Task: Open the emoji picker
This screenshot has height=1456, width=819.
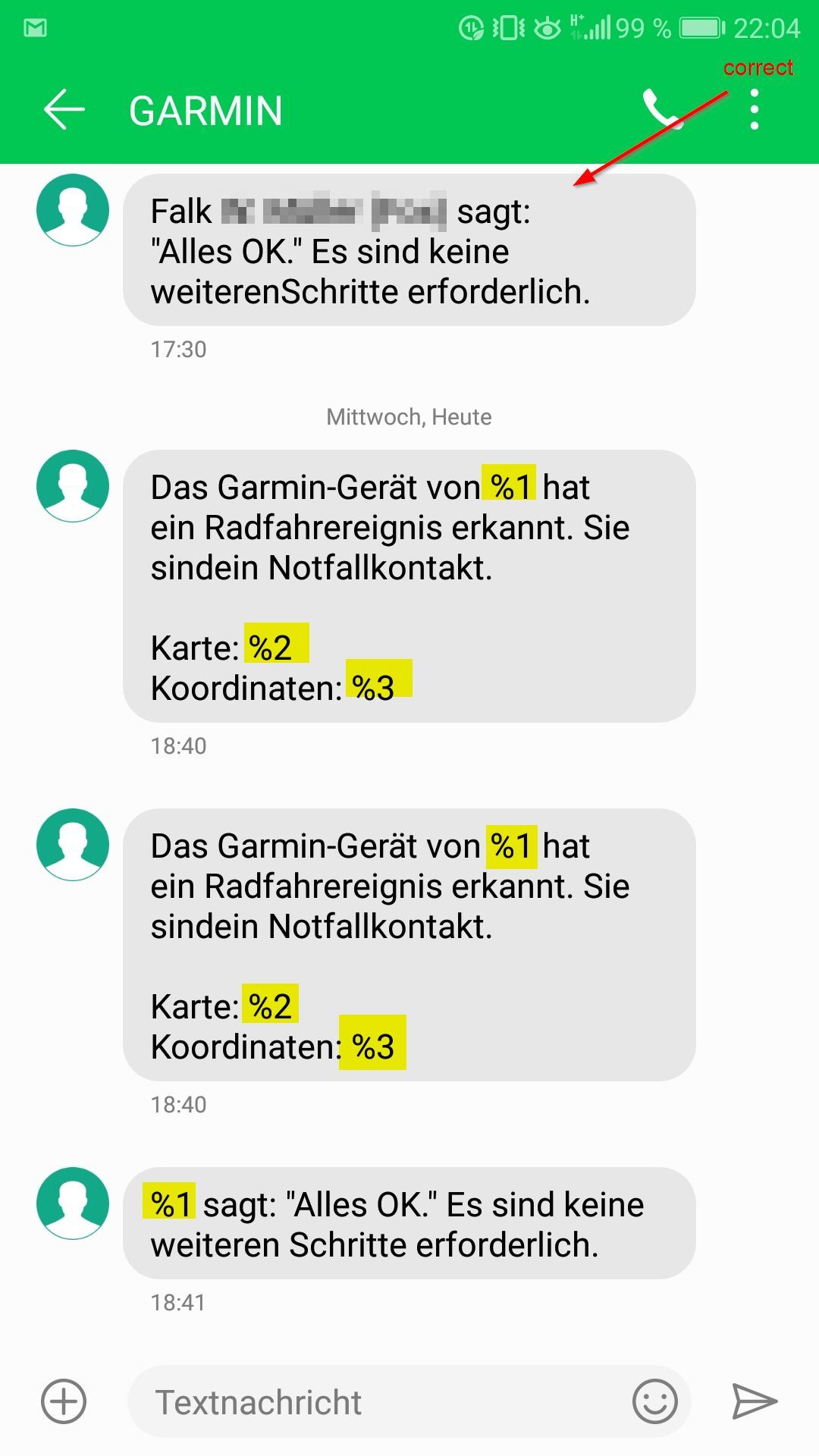Action: point(654,1401)
